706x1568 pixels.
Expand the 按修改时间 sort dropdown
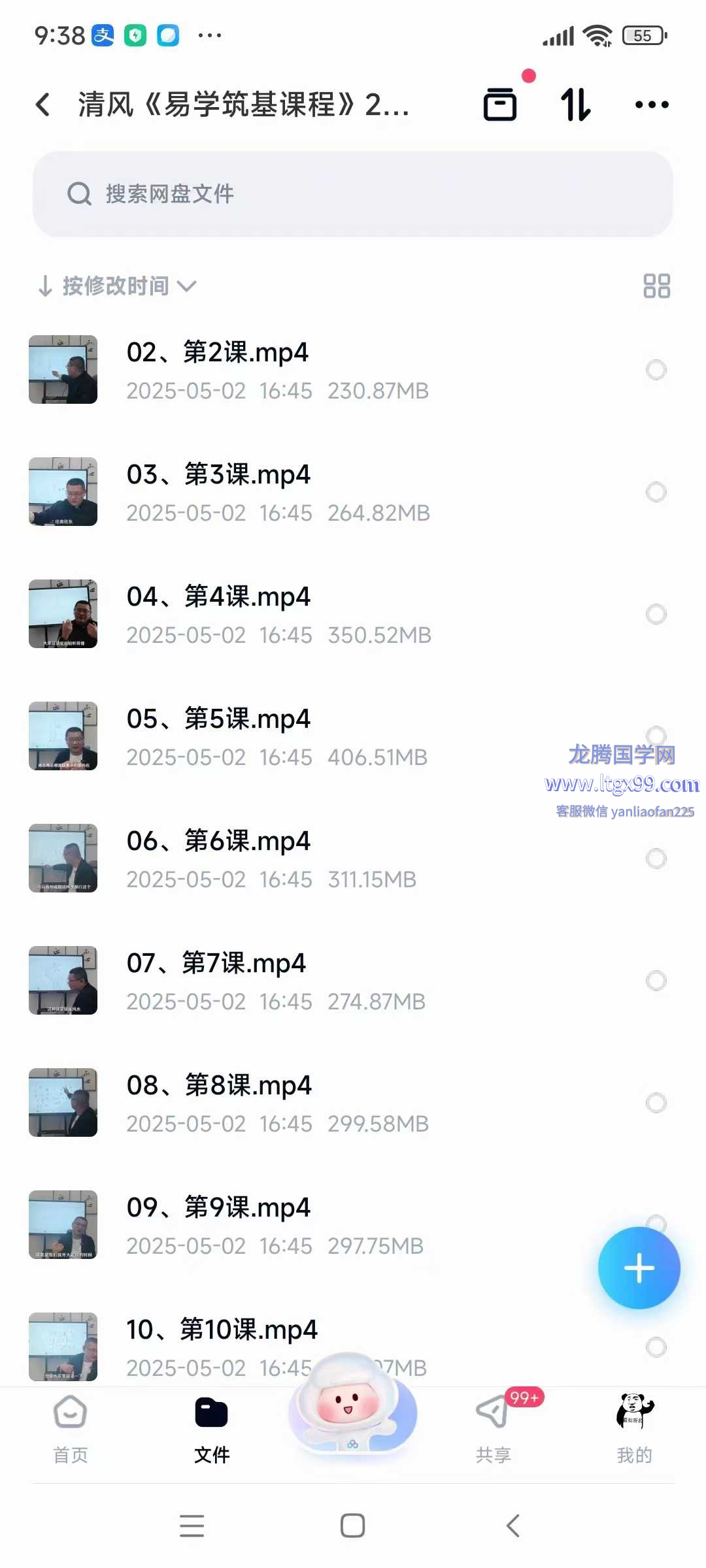118,286
